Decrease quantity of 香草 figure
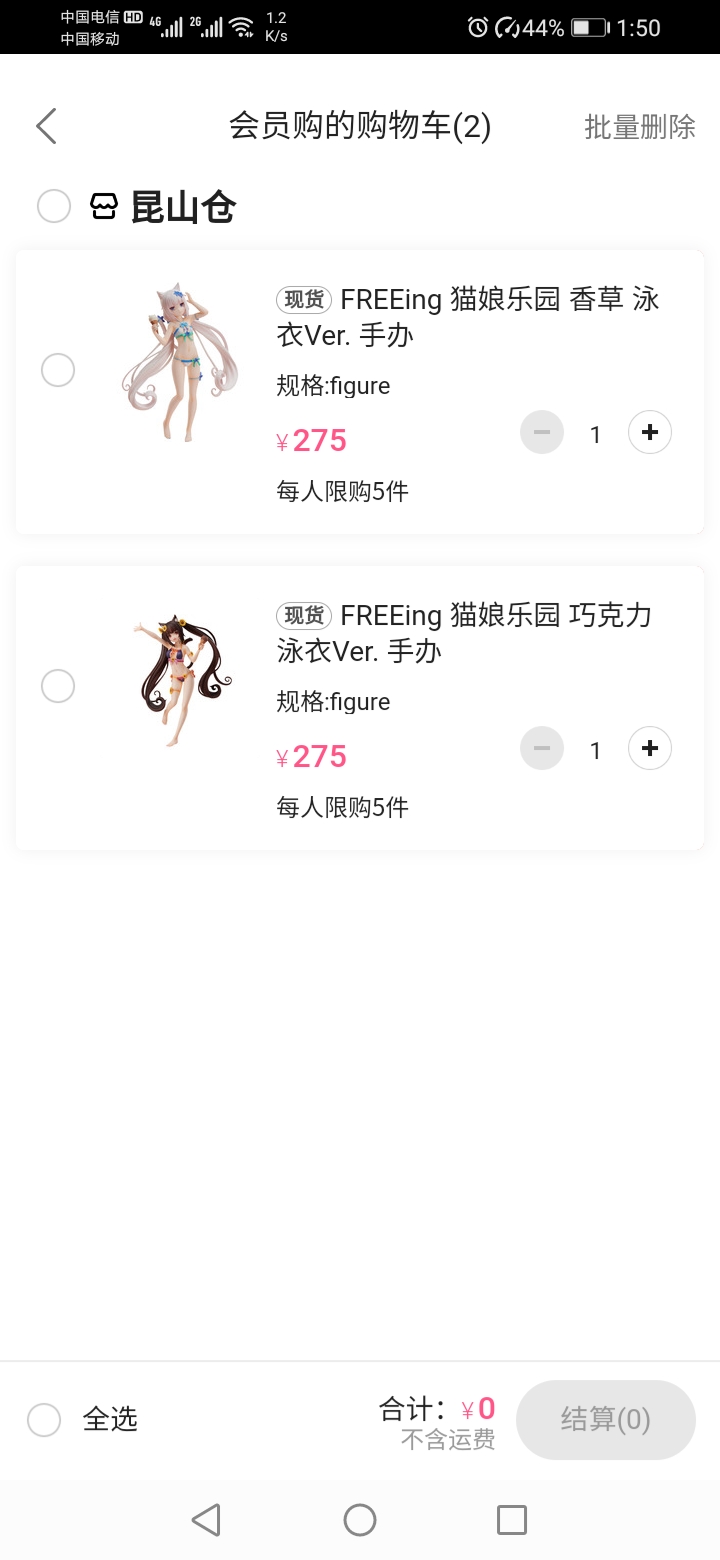This screenshot has width=720, height=1560. click(542, 433)
